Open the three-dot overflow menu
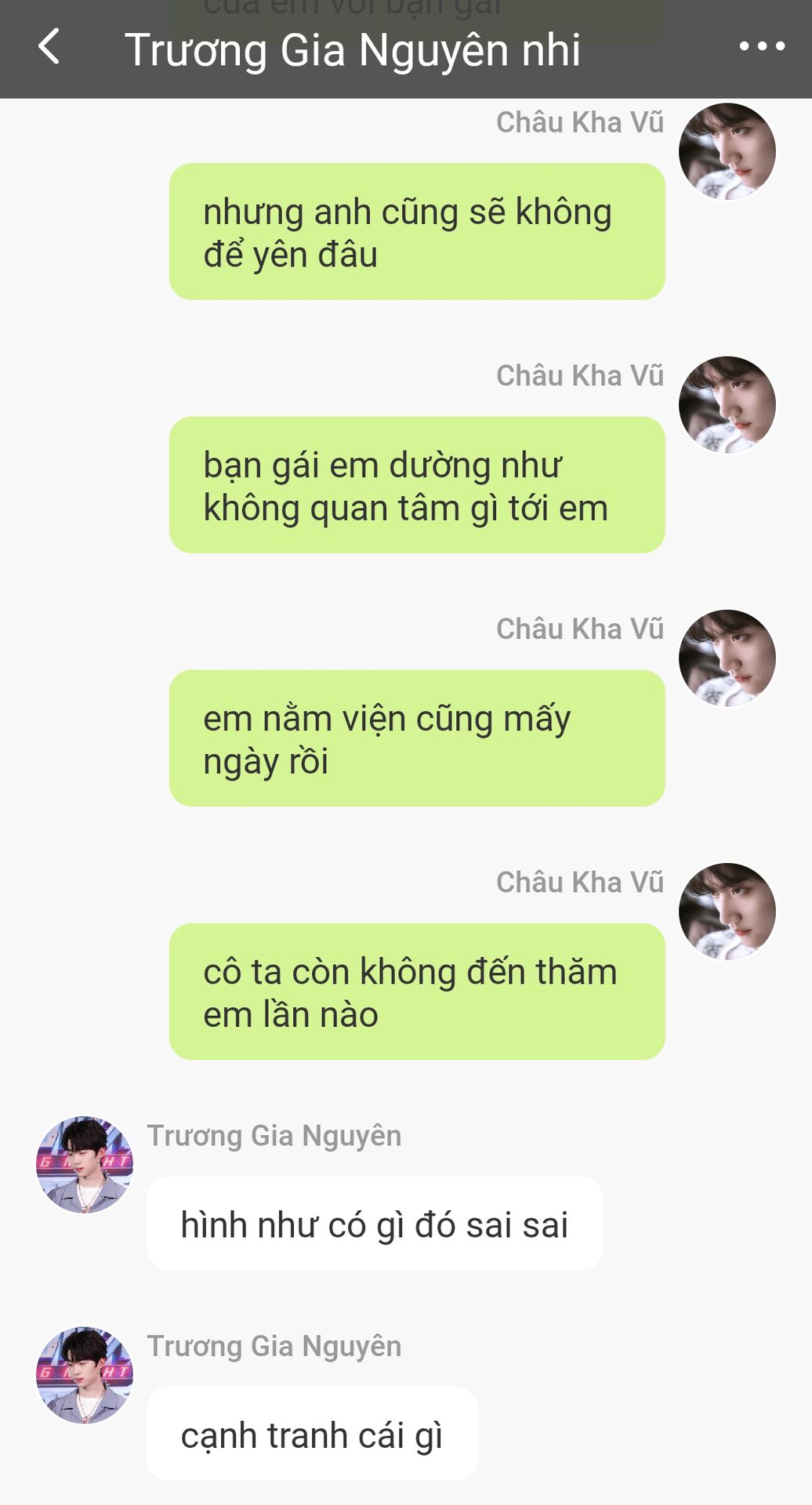This screenshot has height=1505, width=812. pyautogui.click(x=762, y=47)
